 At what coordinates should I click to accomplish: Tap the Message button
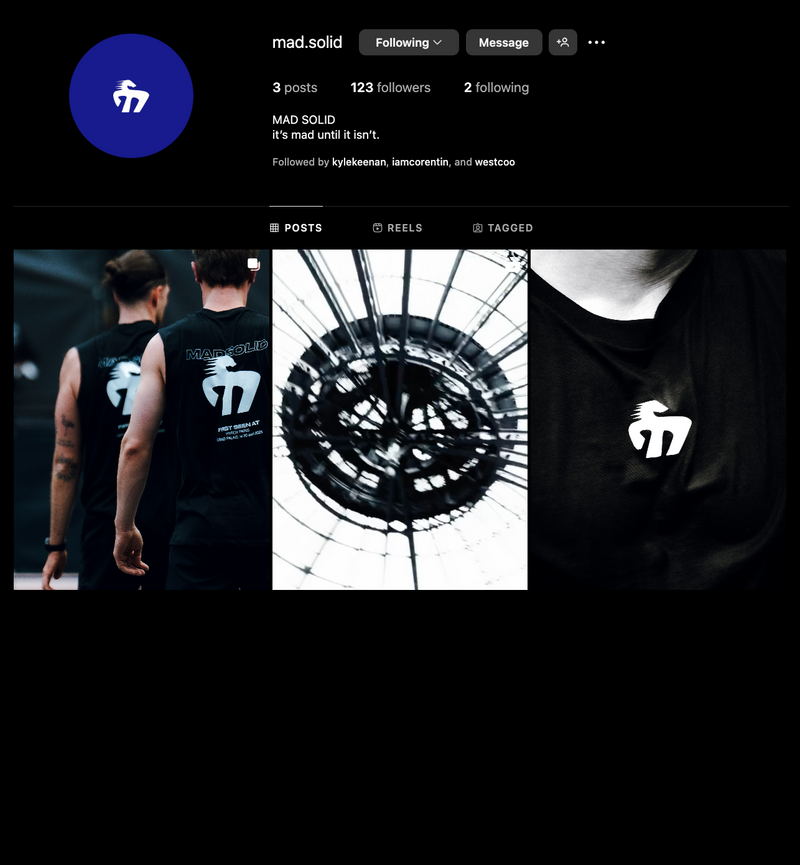(503, 43)
